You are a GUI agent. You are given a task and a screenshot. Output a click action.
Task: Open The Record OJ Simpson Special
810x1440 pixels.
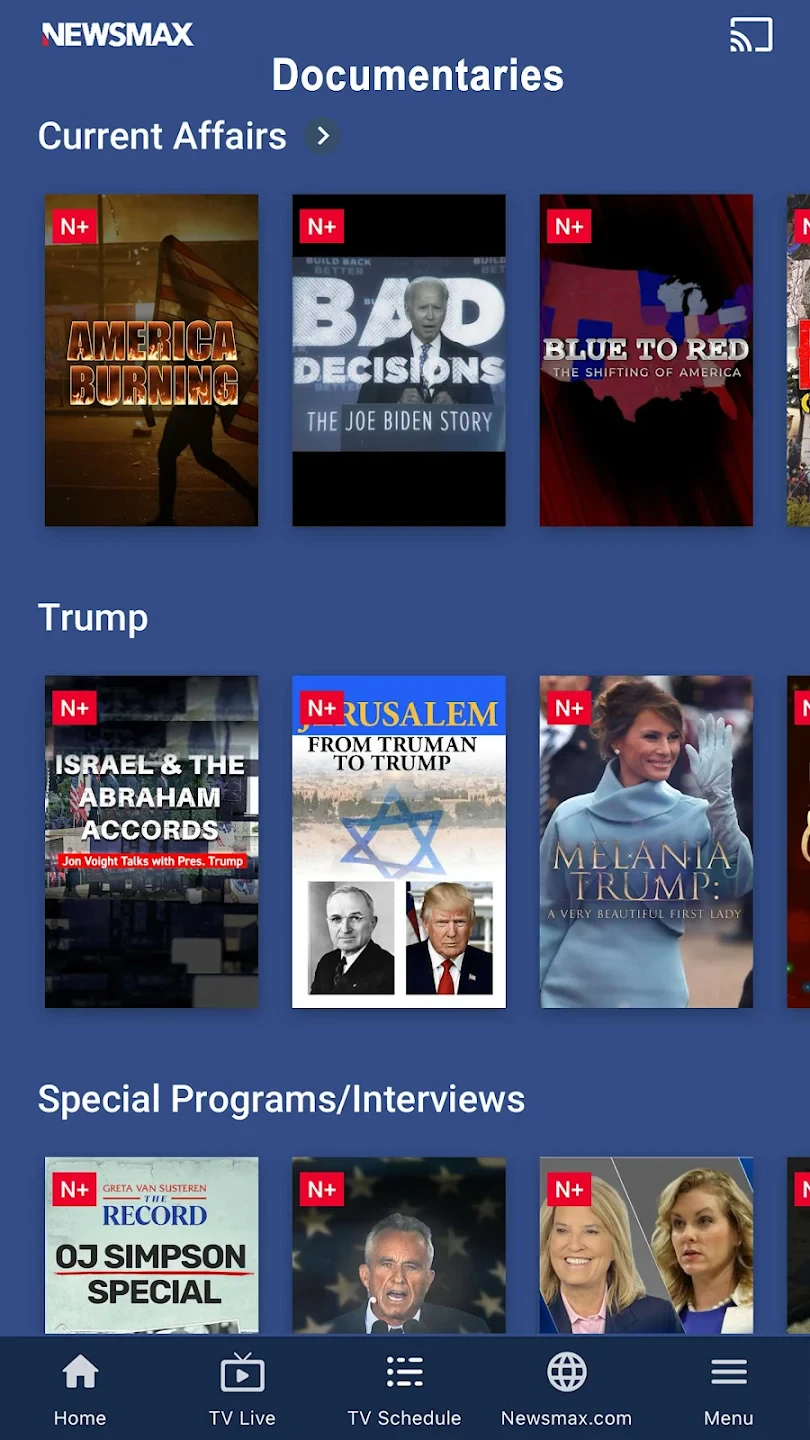[151, 1245]
